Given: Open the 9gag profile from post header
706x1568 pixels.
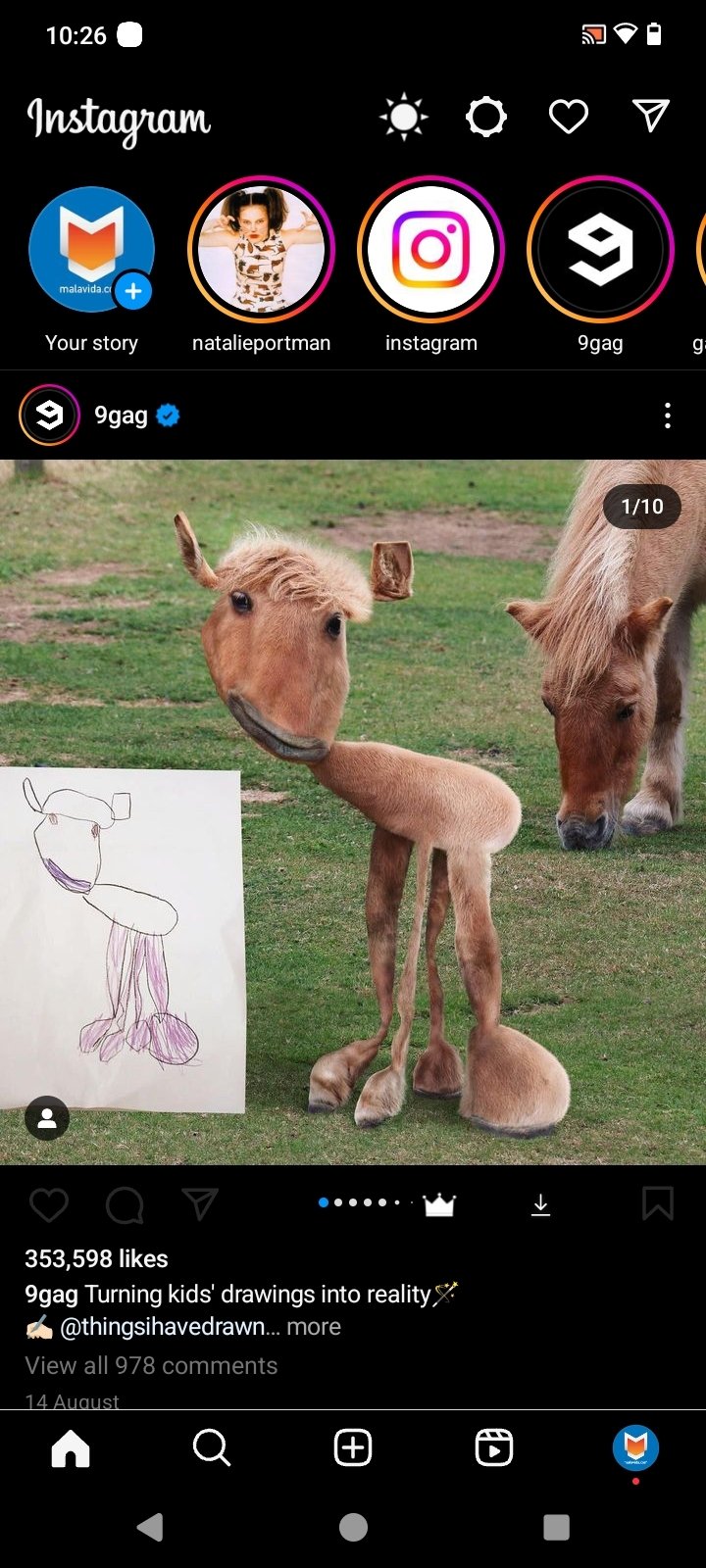Looking at the screenshot, I should pos(121,416).
